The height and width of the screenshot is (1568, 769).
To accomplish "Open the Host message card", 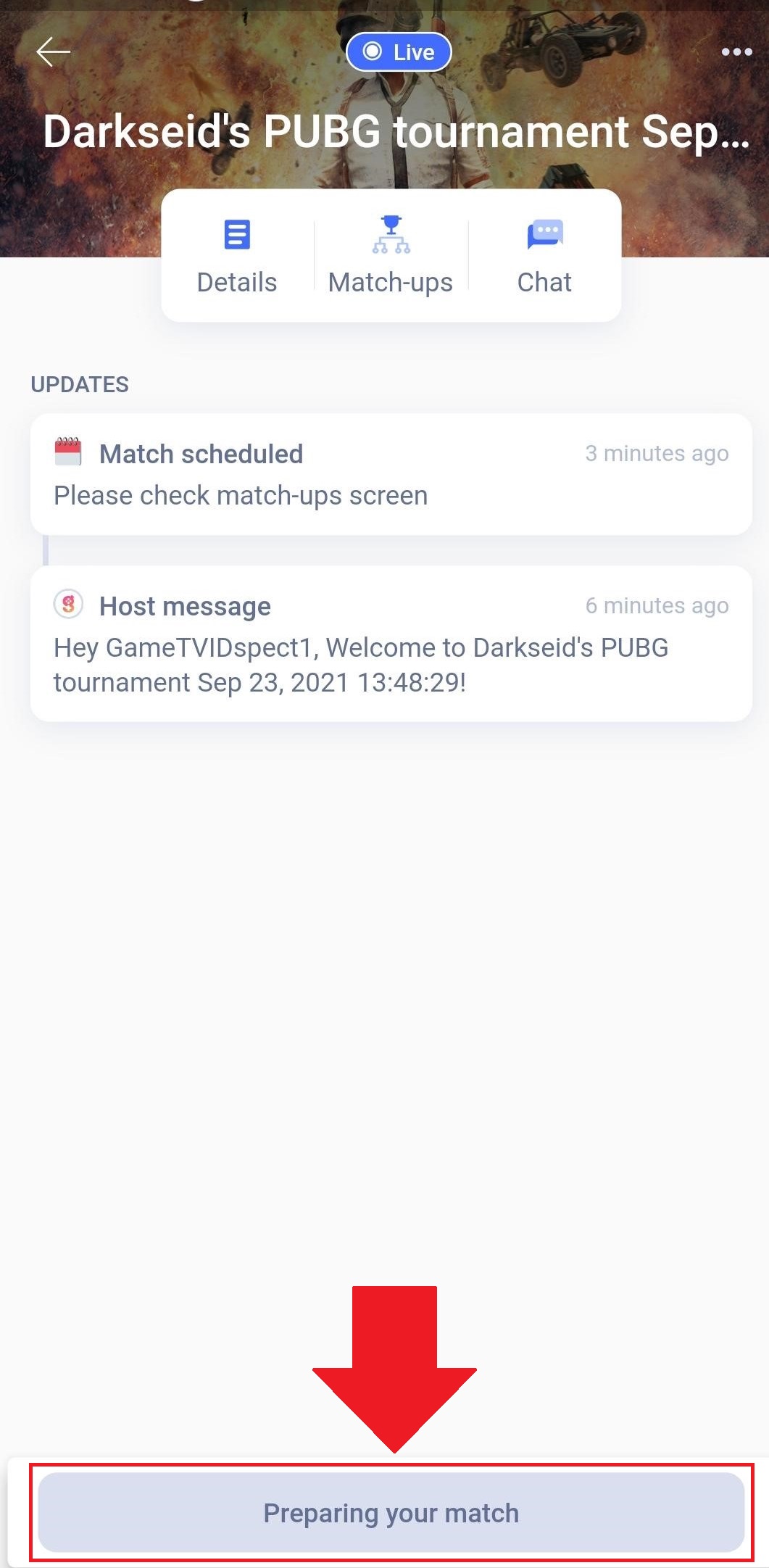I will 391,644.
